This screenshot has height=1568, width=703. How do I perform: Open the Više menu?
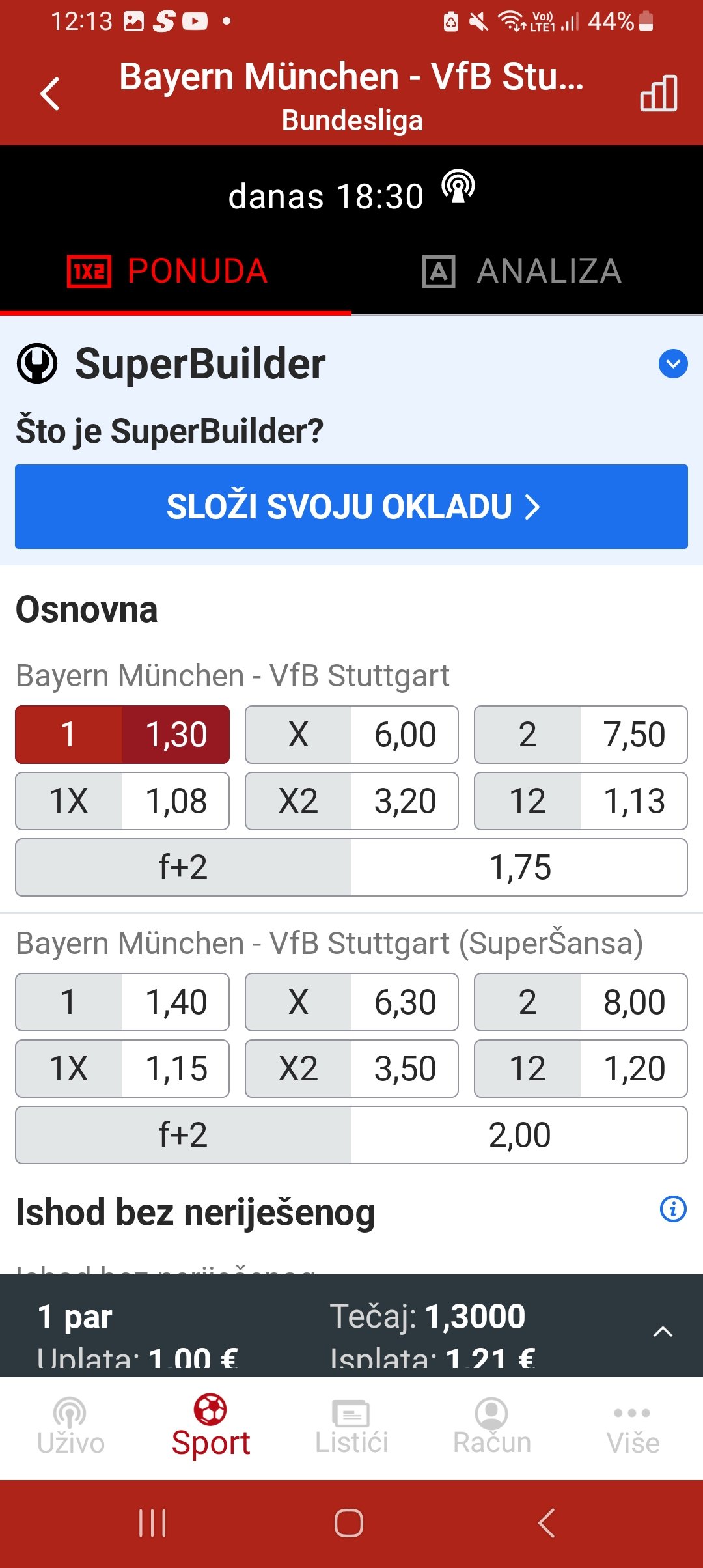[x=633, y=1427]
